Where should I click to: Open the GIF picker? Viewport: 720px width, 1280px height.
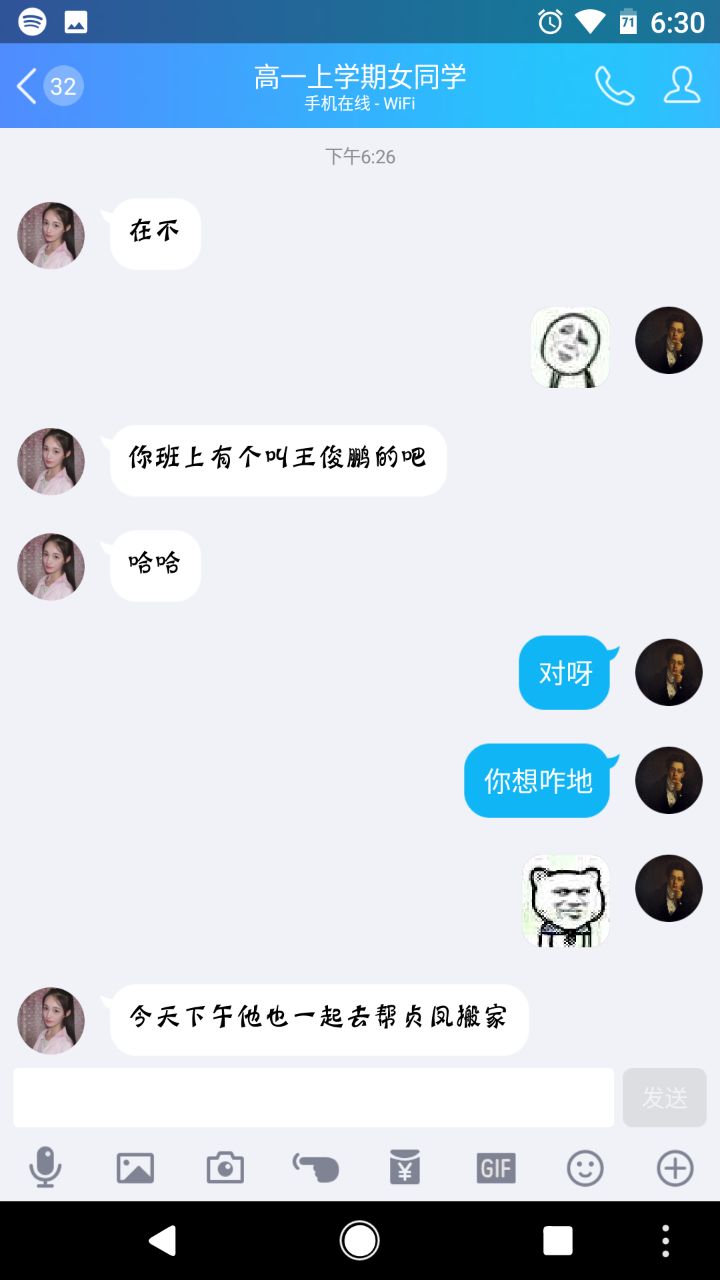[x=495, y=1167]
